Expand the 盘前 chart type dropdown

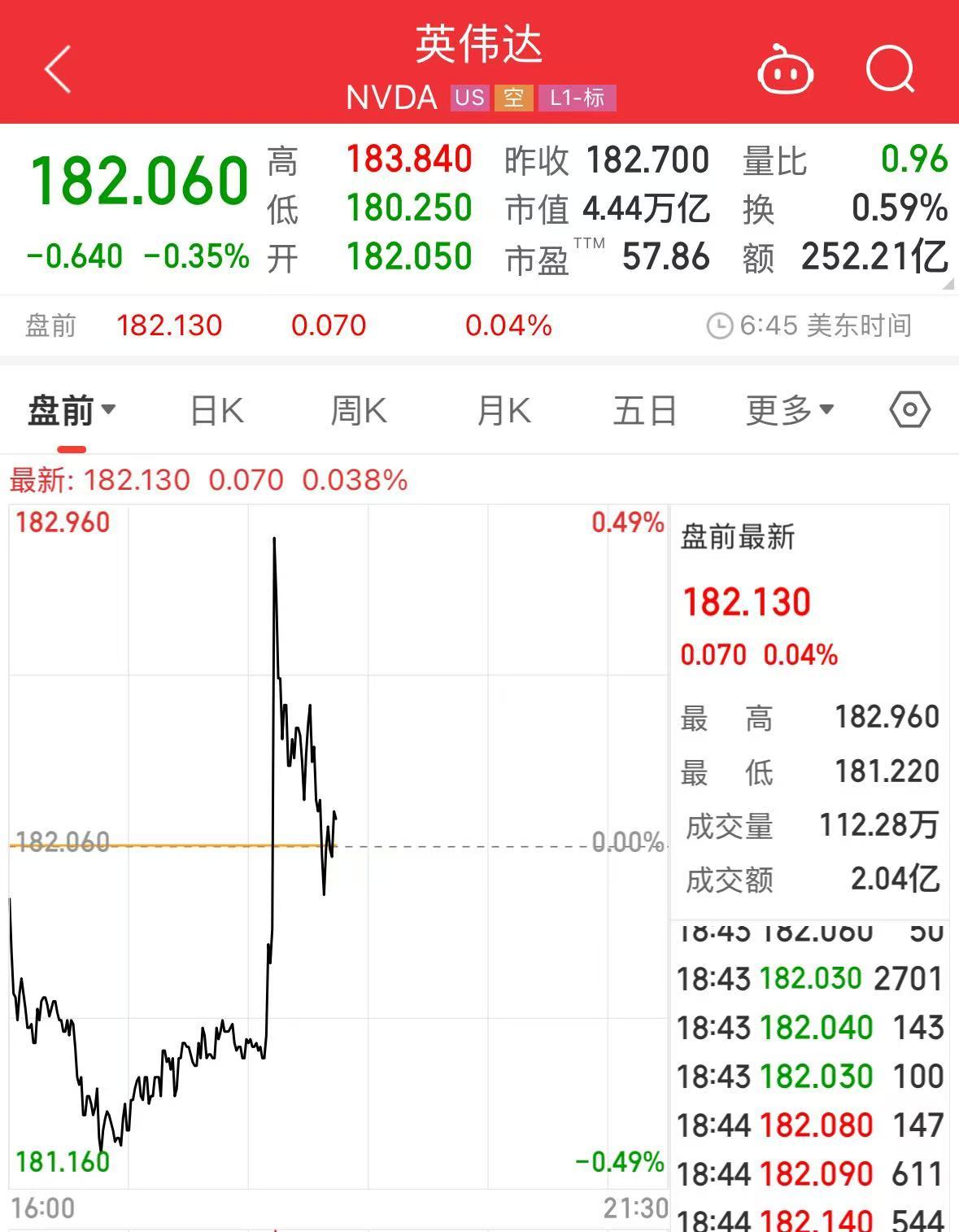click(72, 410)
